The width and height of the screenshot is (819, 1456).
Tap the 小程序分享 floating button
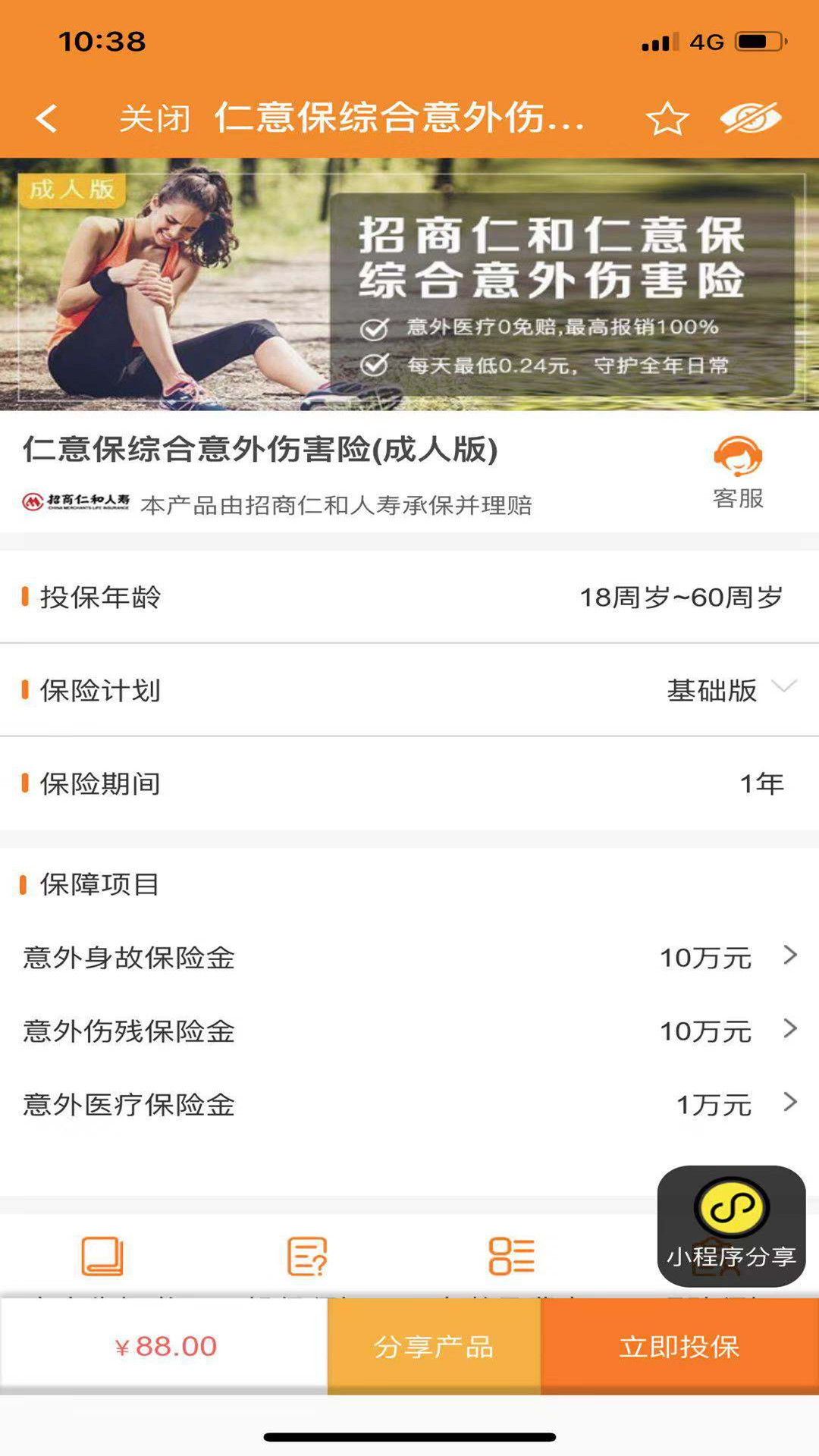(x=731, y=1226)
